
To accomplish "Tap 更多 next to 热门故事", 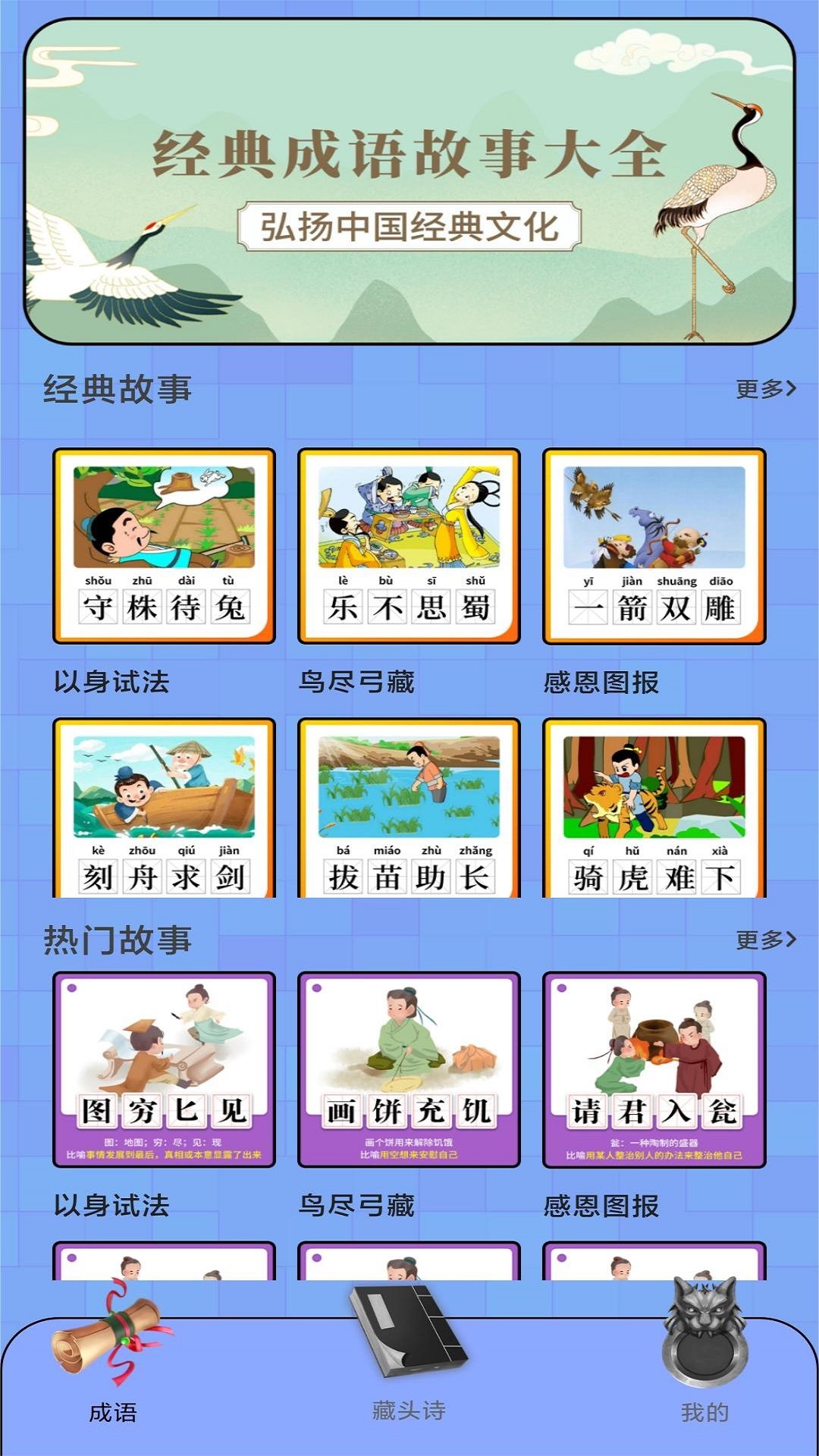I will [766, 940].
